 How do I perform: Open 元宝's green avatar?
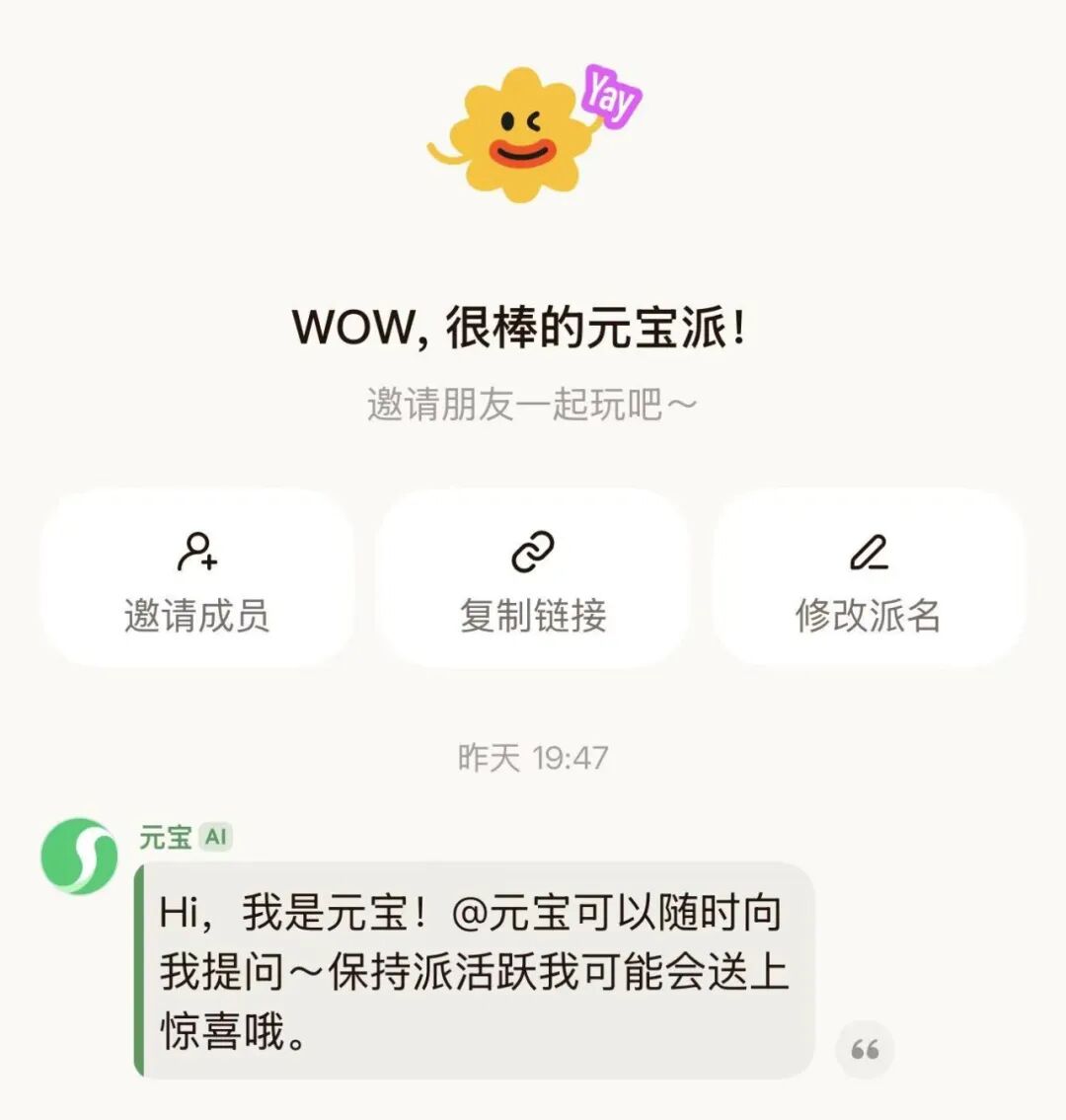pyautogui.click(x=79, y=856)
